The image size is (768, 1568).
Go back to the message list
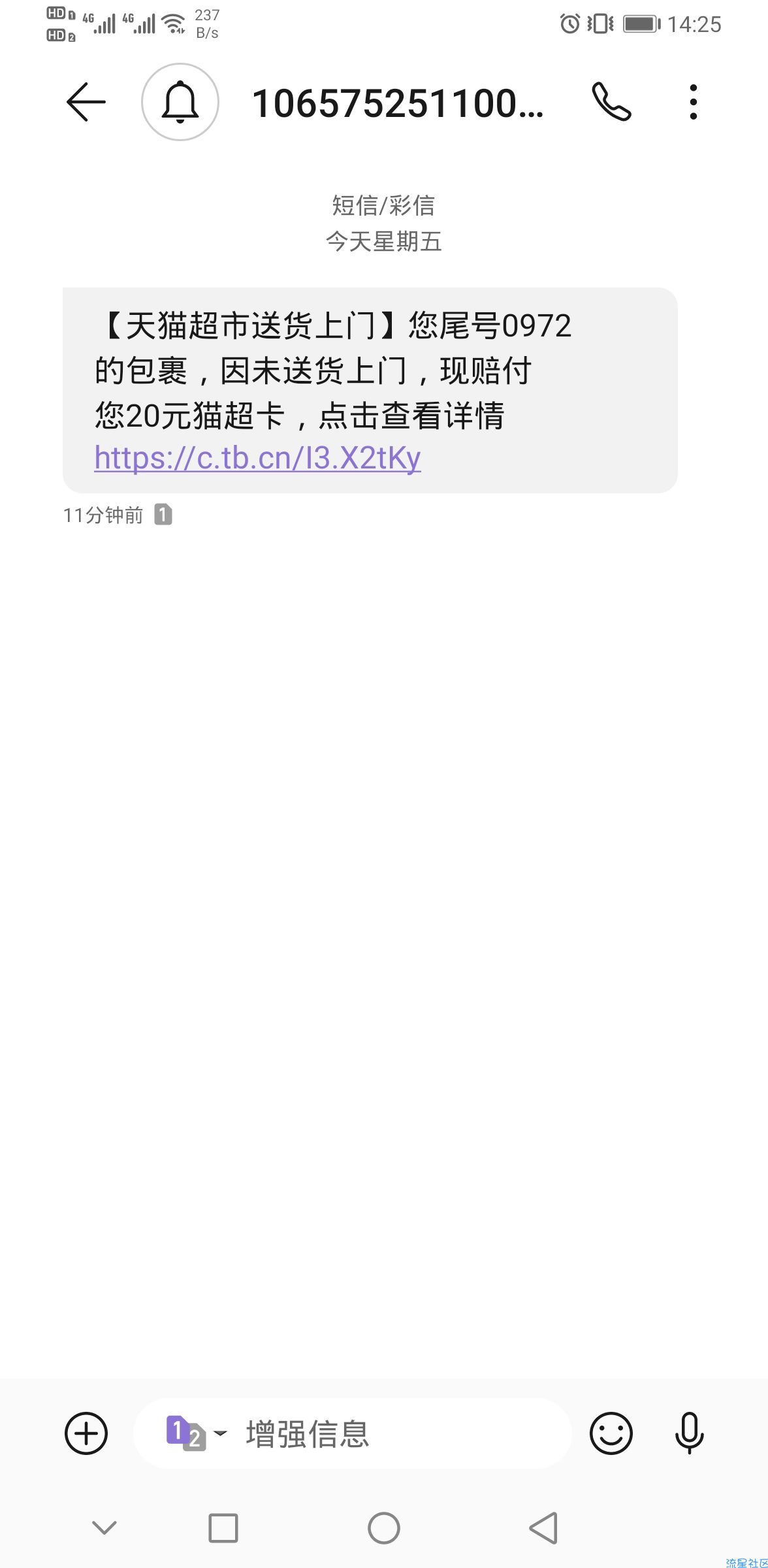86,102
